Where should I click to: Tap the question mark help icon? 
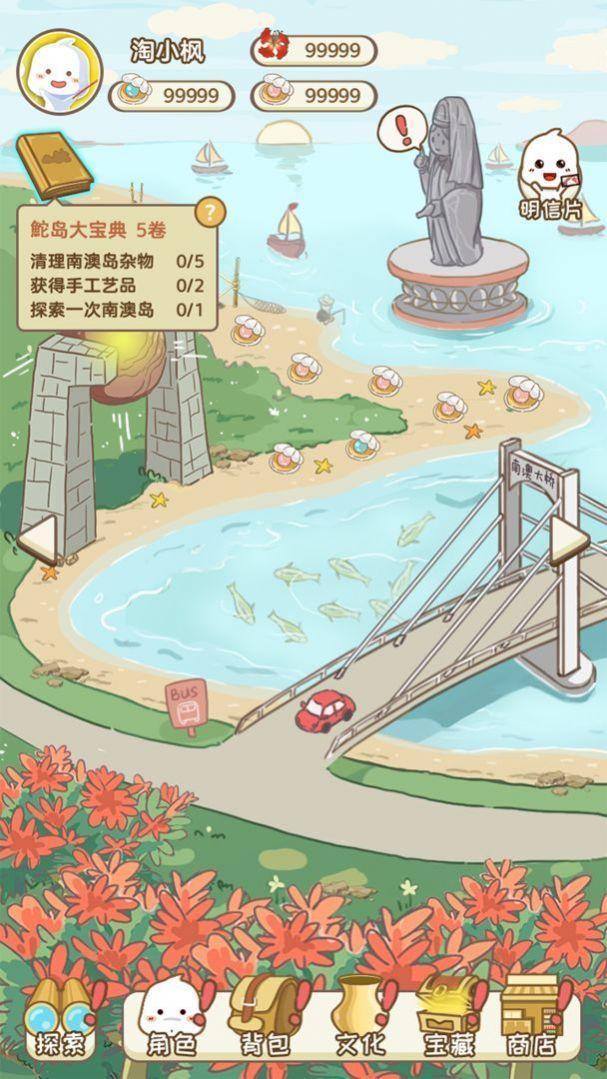tap(209, 212)
